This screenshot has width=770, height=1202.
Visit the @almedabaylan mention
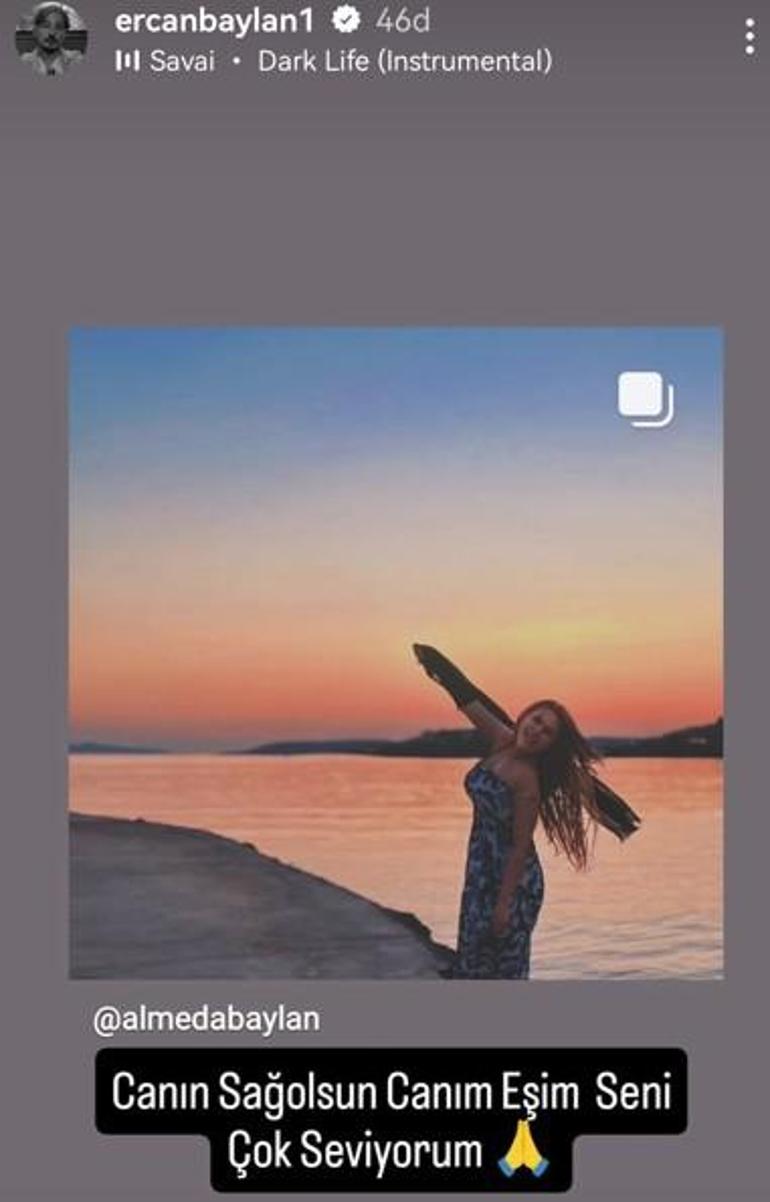coord(206,1019)
